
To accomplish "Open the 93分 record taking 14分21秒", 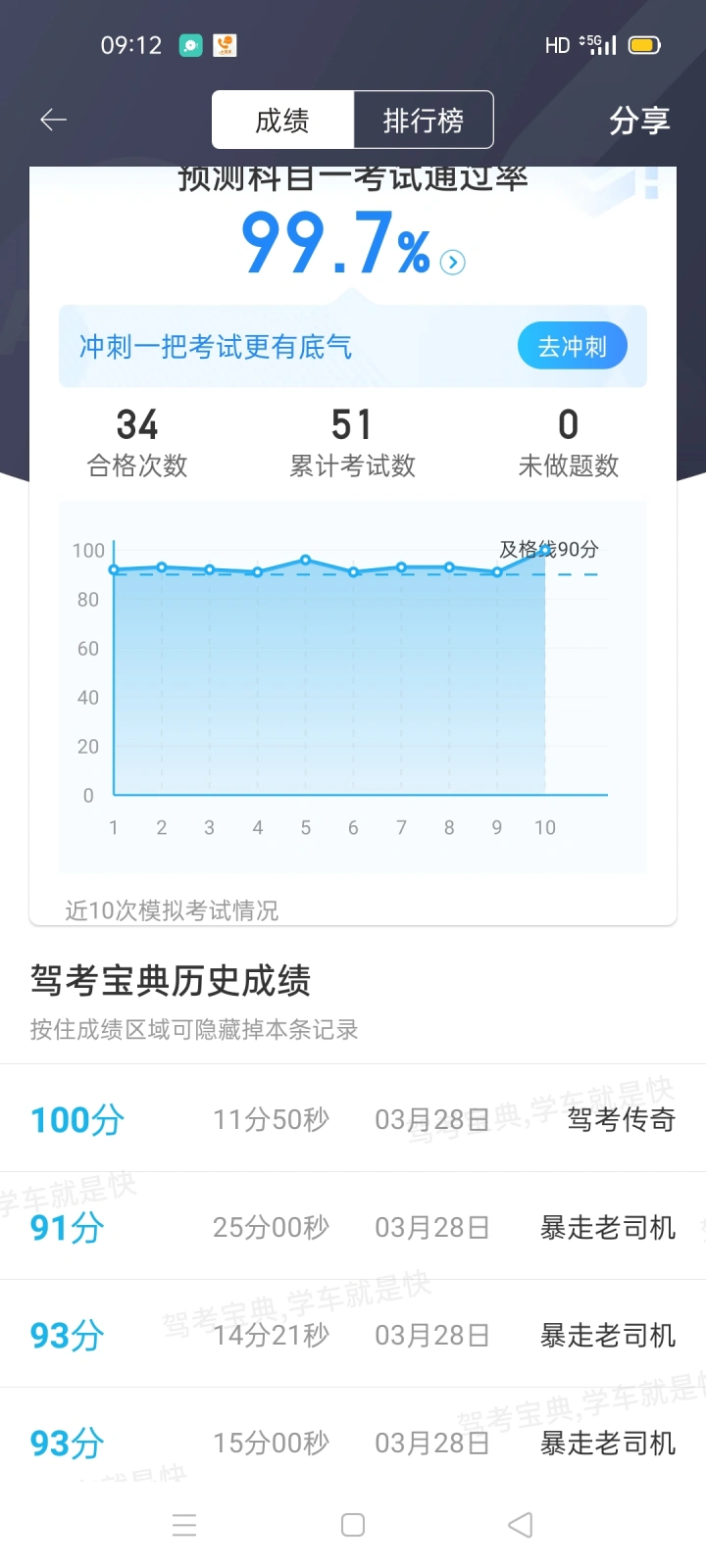I will click(x=353, y=1334).
